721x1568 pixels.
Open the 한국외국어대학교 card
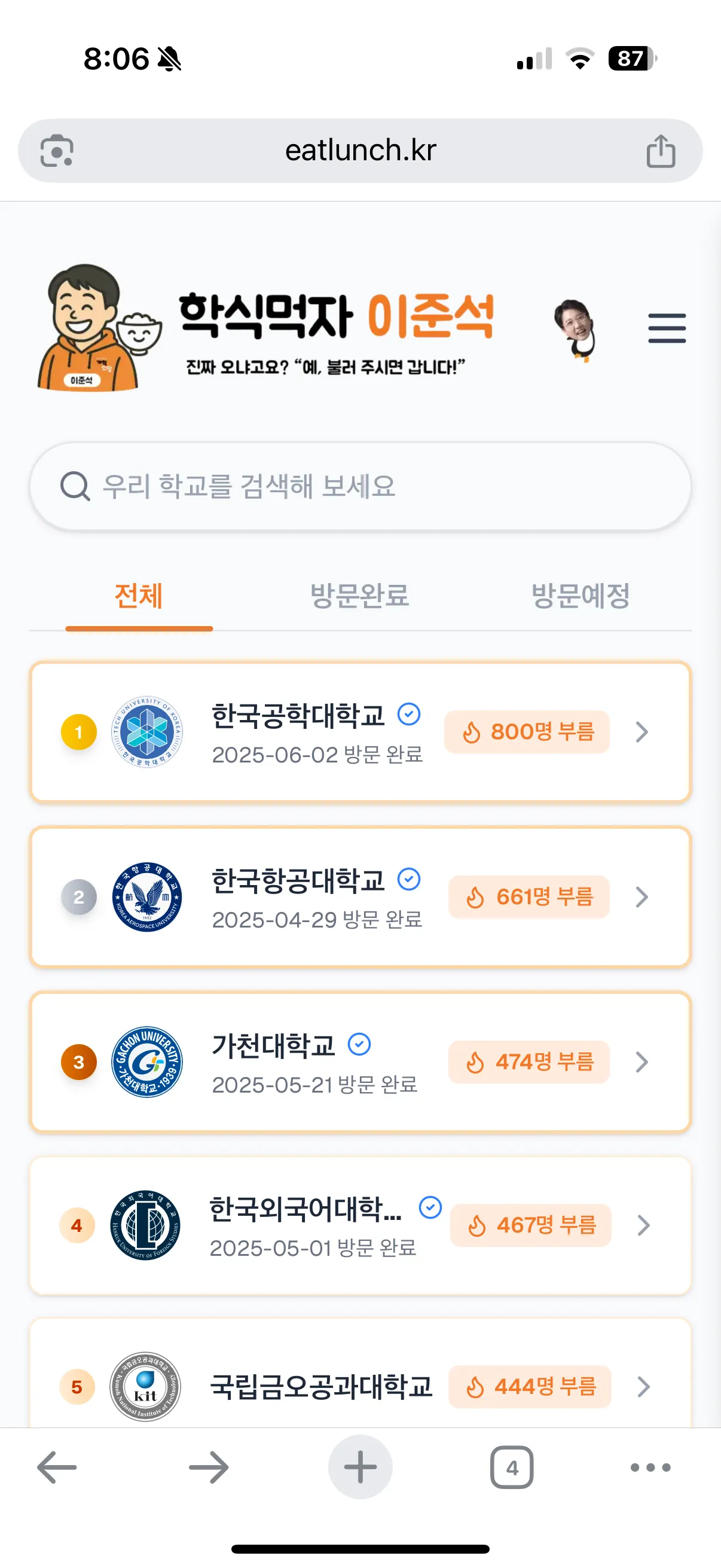360,1225
